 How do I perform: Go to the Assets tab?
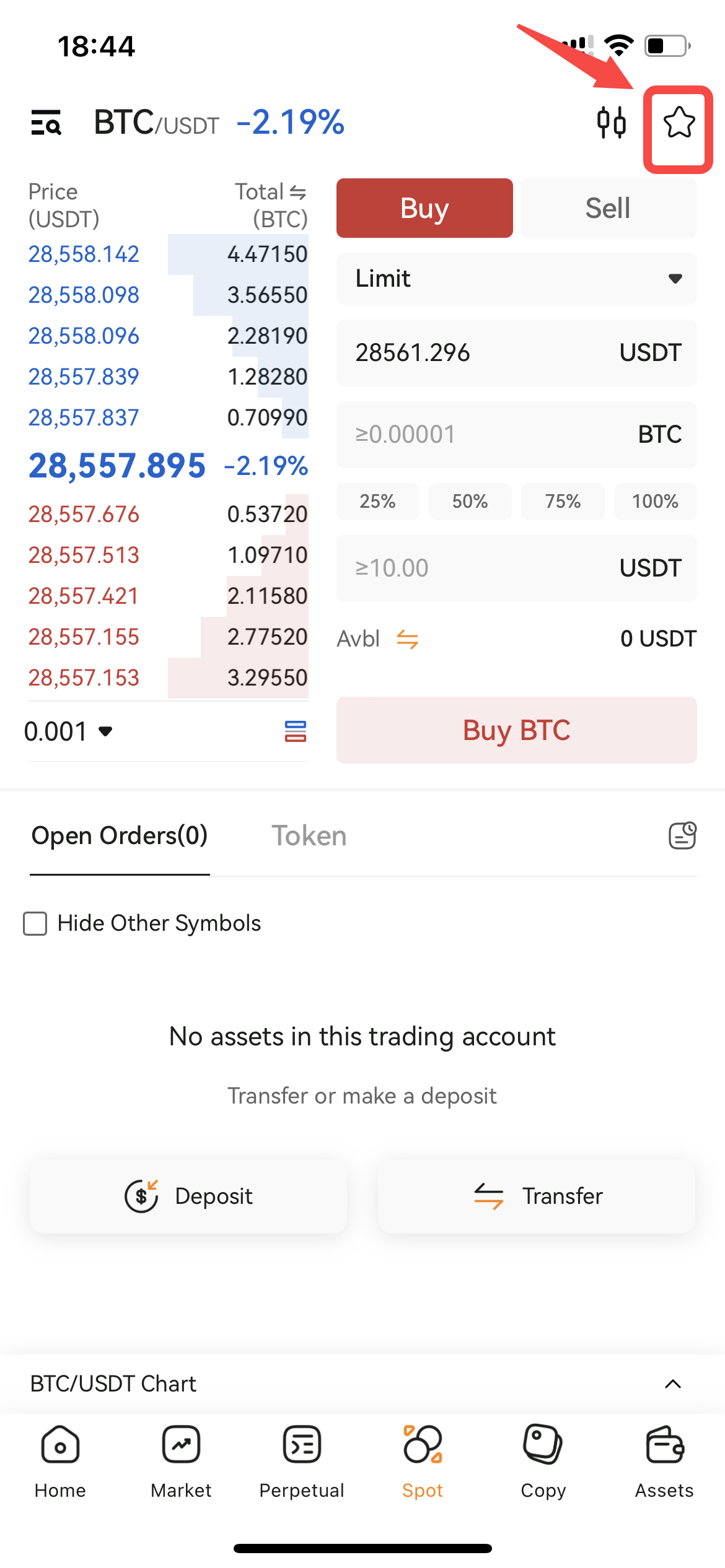click(664, 1461)
